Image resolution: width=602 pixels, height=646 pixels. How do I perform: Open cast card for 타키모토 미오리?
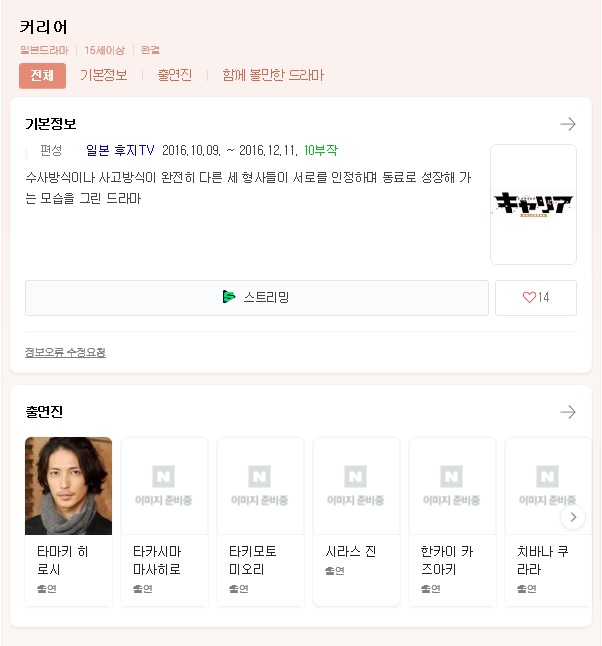[260, 520]
